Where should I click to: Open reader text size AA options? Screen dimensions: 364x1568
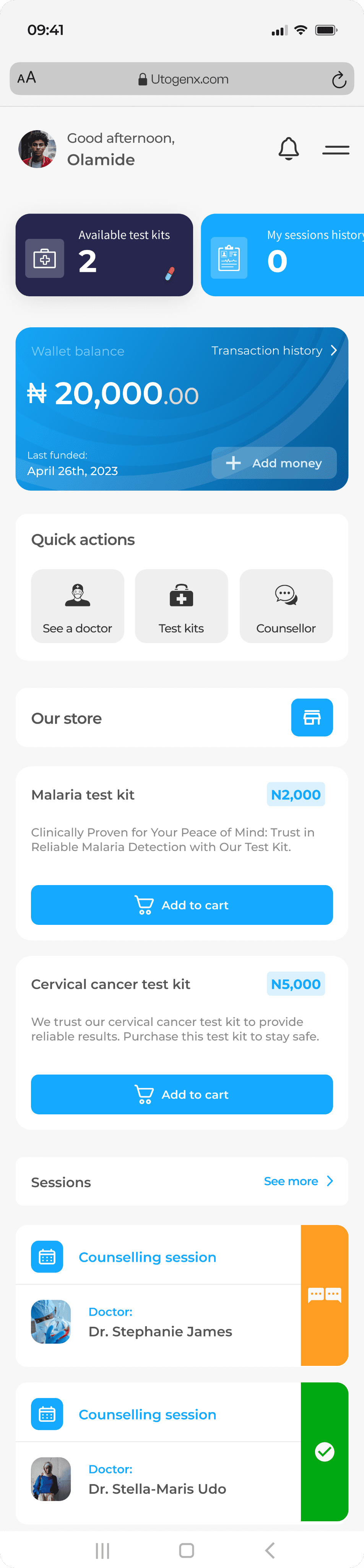click(27, 78)
